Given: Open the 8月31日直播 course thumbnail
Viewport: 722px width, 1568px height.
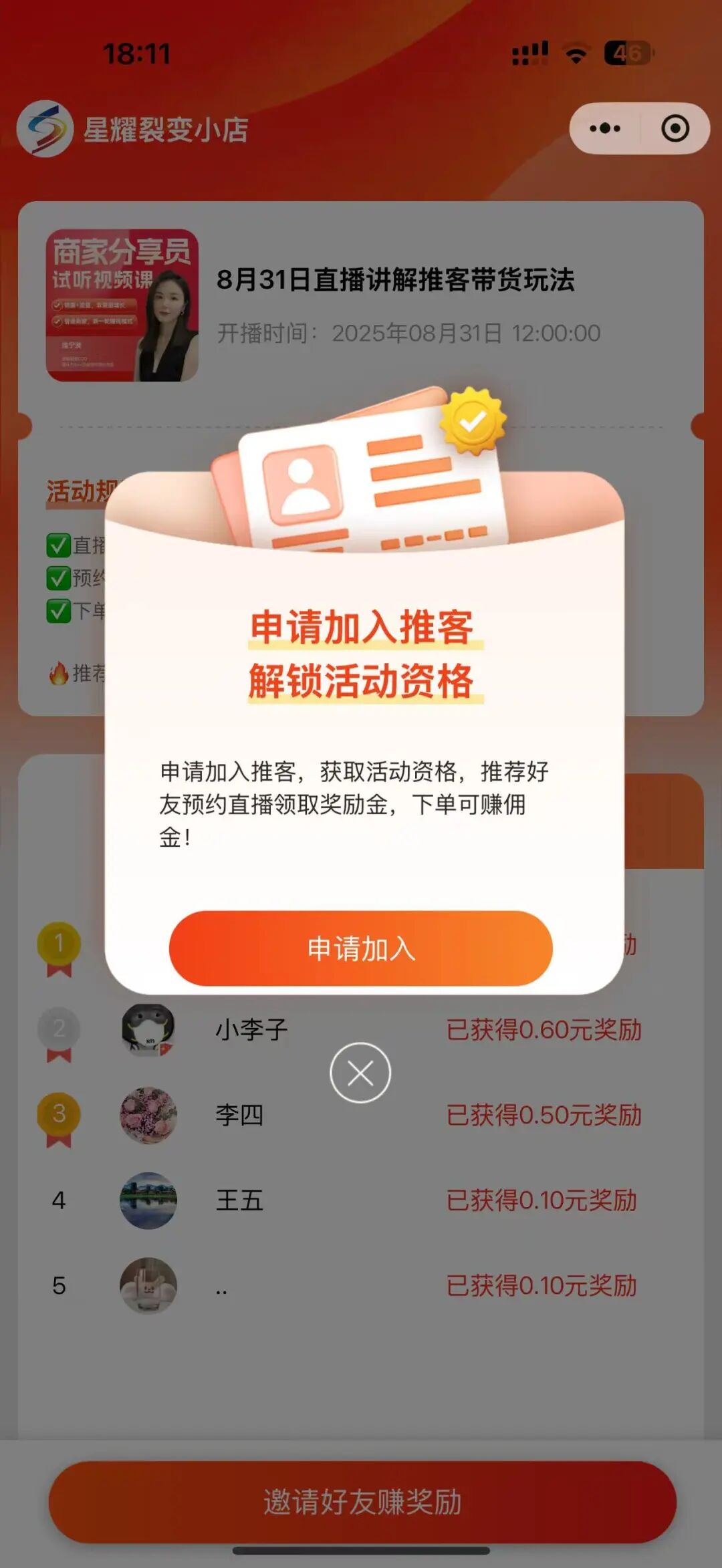Looking at the screenshot, I should coord(122,306).
